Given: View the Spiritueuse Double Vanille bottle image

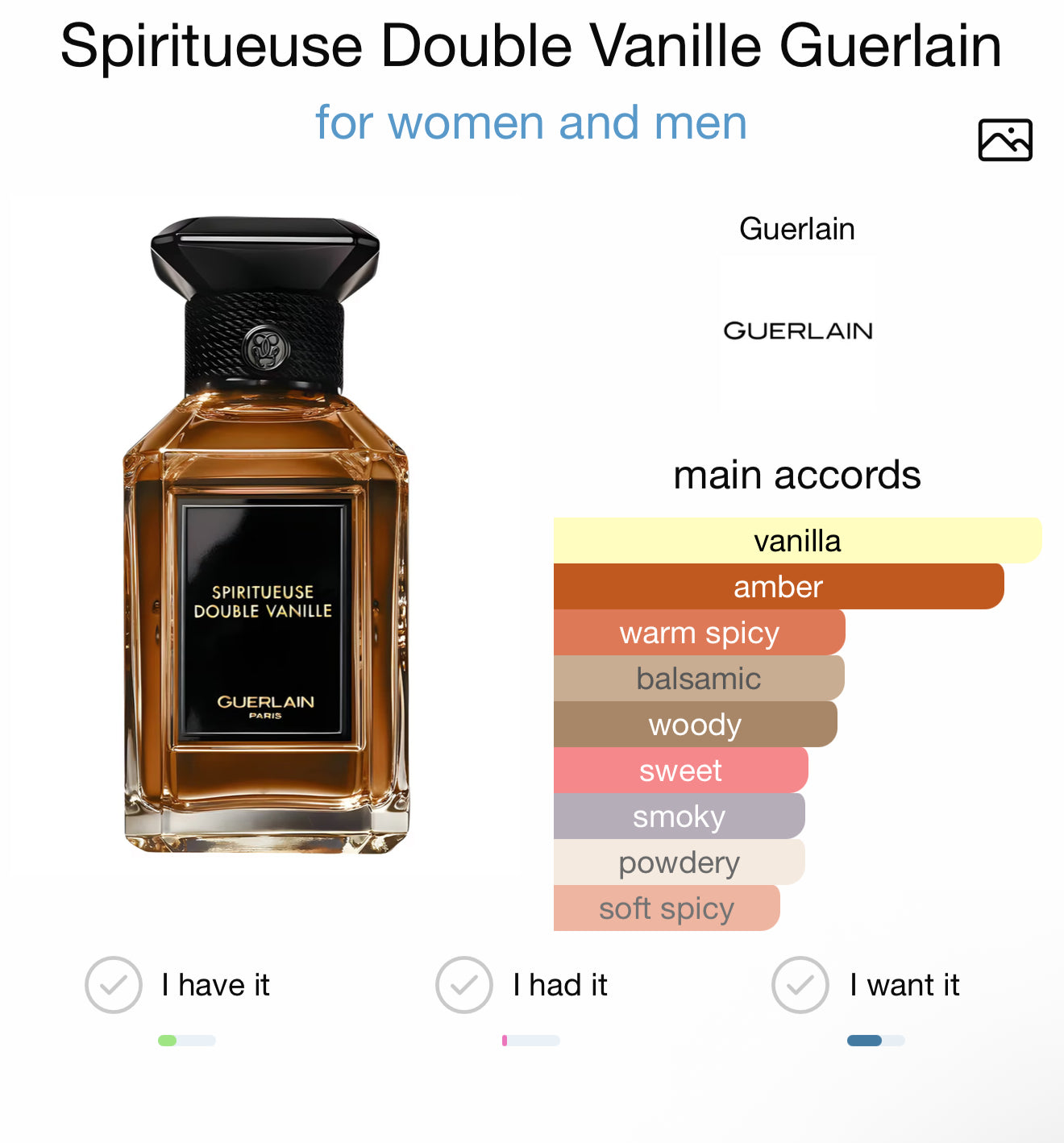Looking at the screenshot, I should pyautogui.click(x=265, y=534).
